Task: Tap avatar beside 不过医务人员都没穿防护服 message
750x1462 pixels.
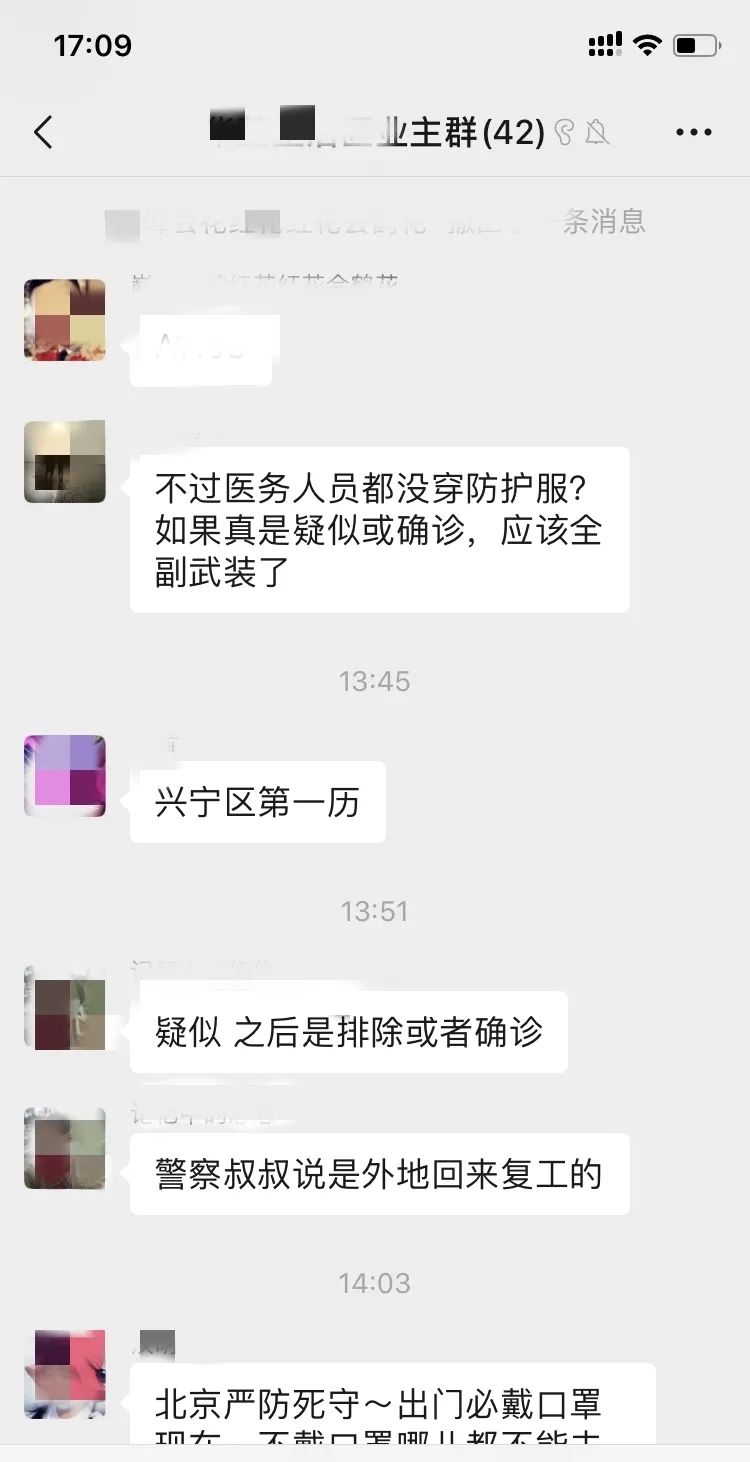Action: tap(65, 462)
